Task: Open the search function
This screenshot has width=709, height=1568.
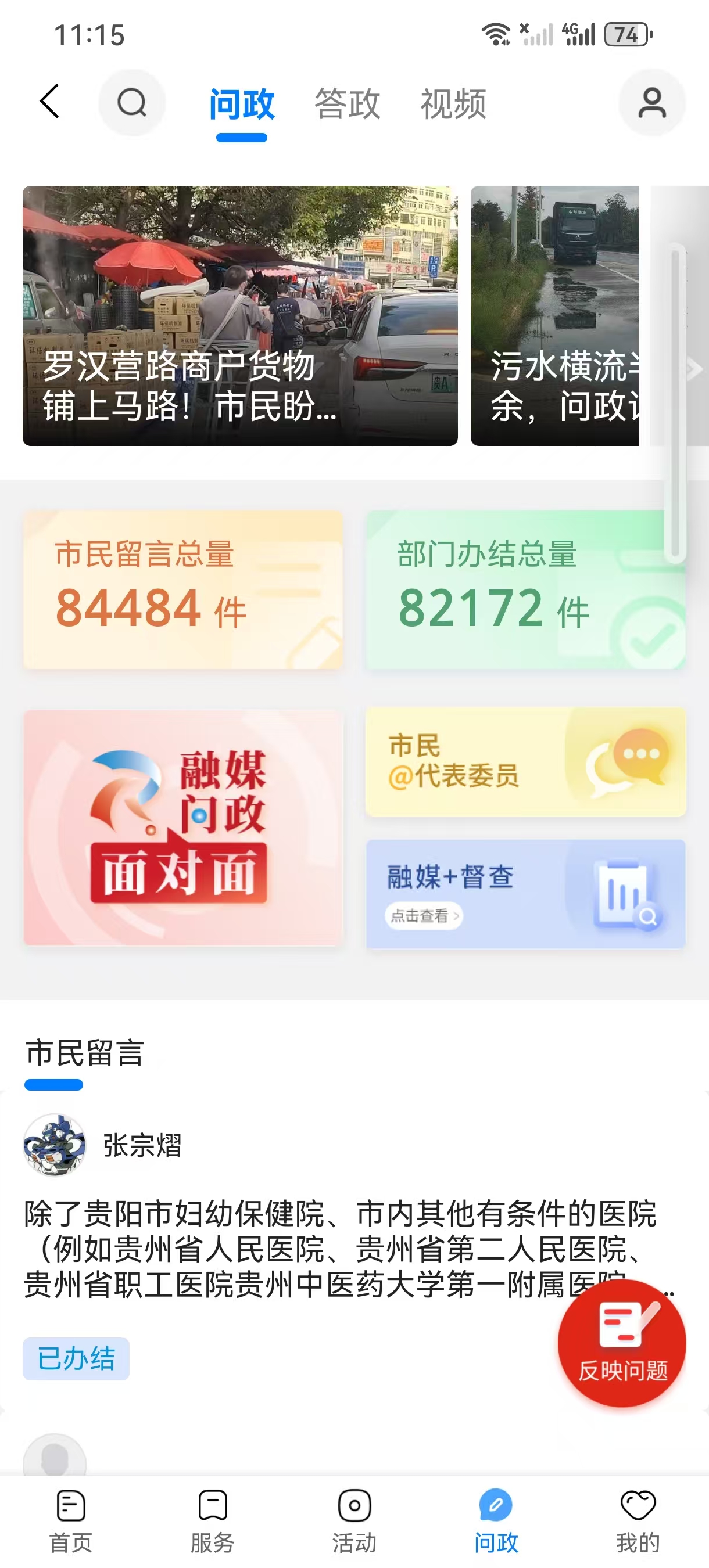Action: click(131, 103)
